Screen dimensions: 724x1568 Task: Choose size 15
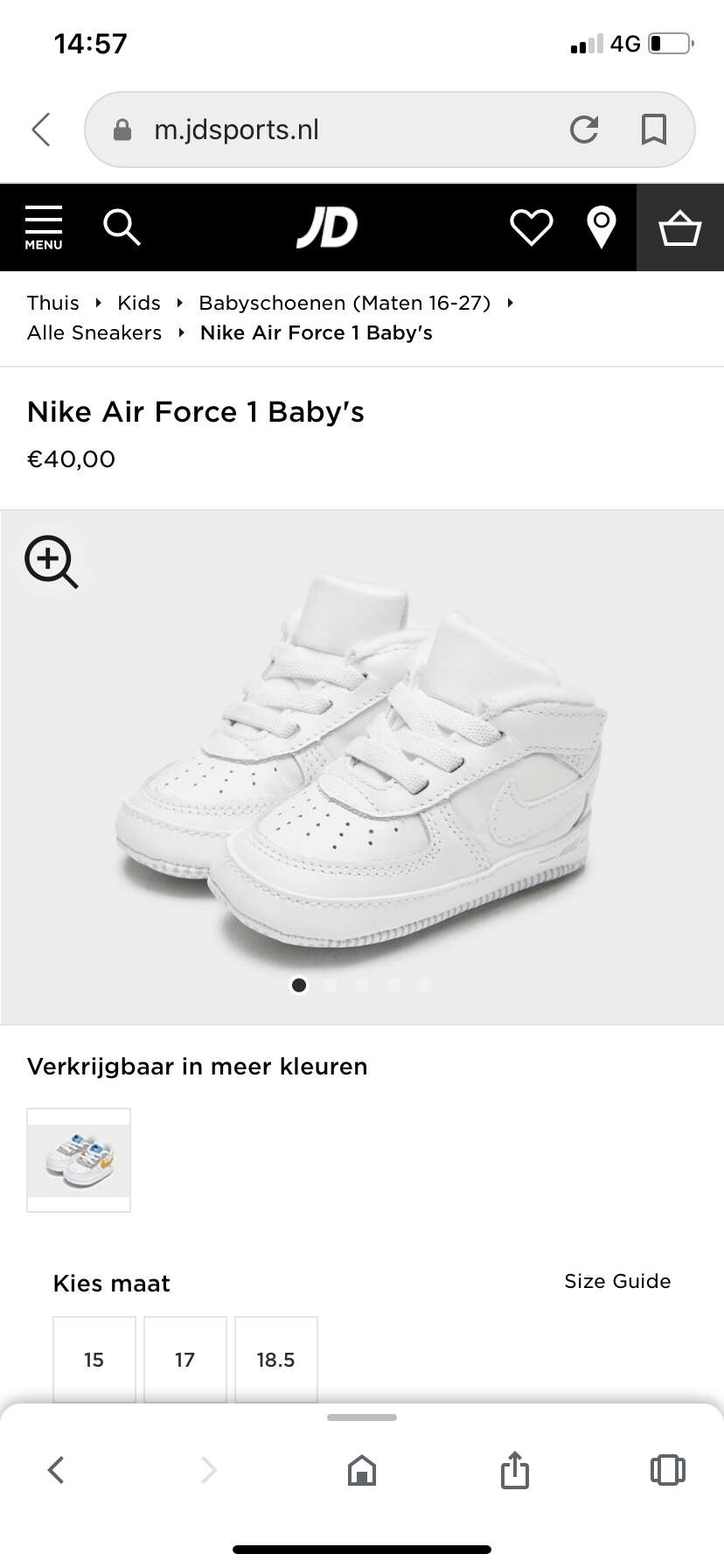(x=94, y=1360)
